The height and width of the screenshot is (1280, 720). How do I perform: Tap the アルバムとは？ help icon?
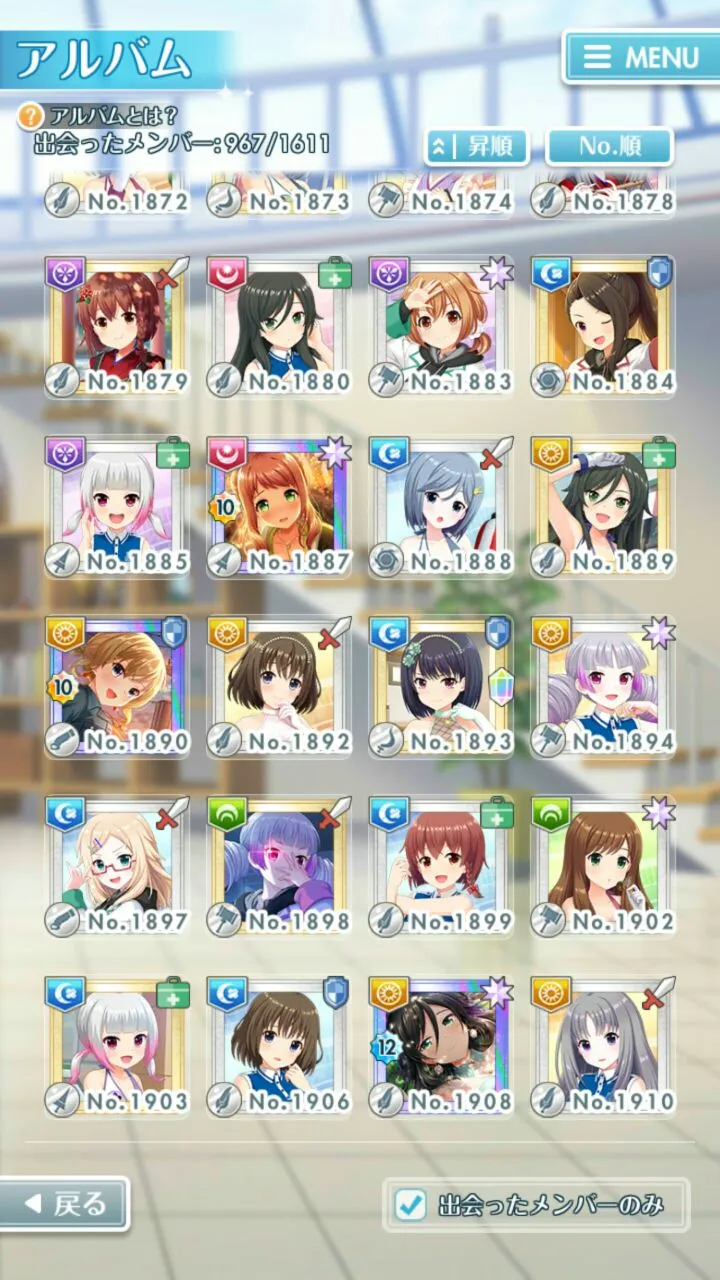pyautogui.click(x=32, y=116)
